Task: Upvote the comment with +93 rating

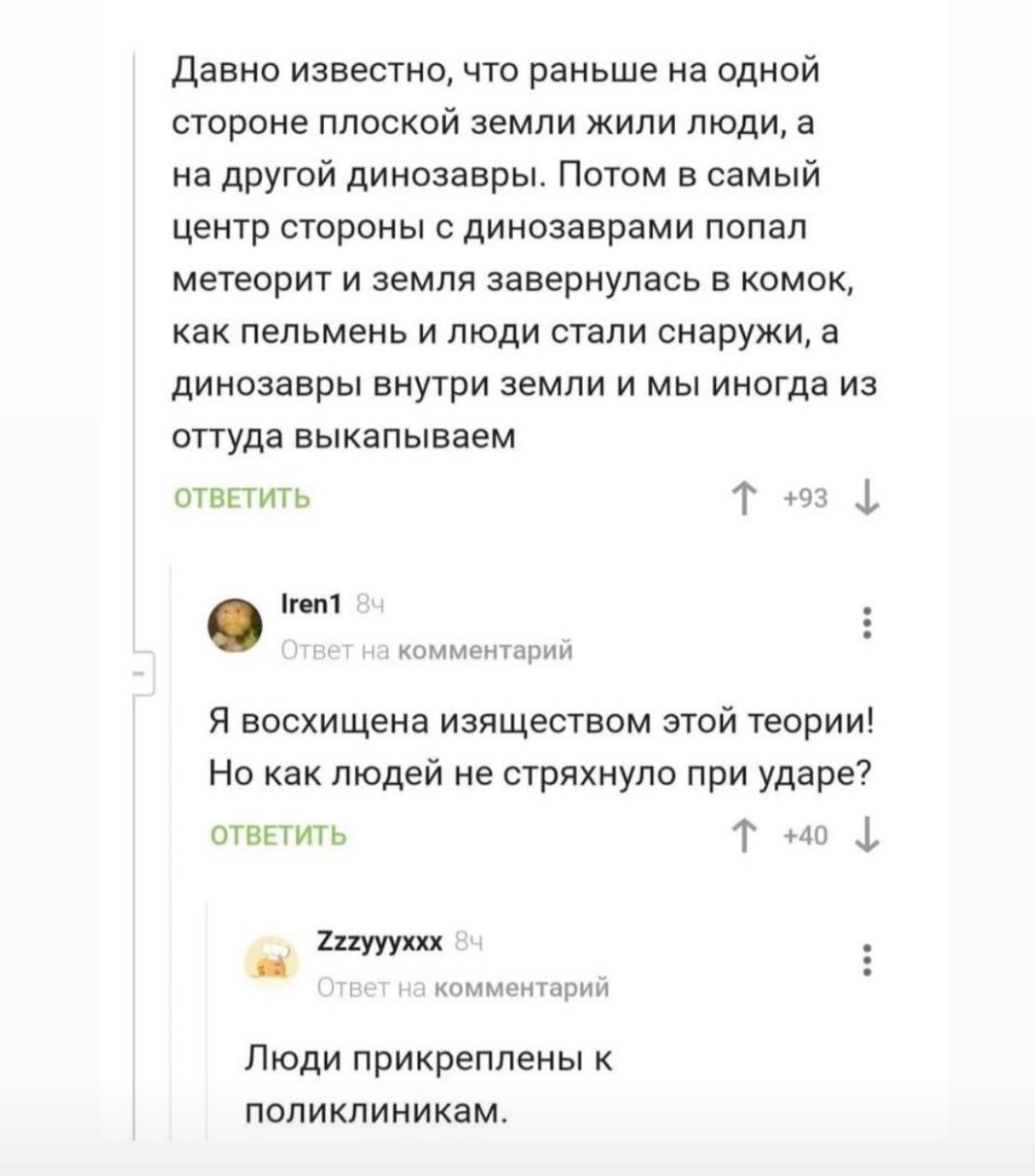Action: pyautogui.click(x=746, y=500)
